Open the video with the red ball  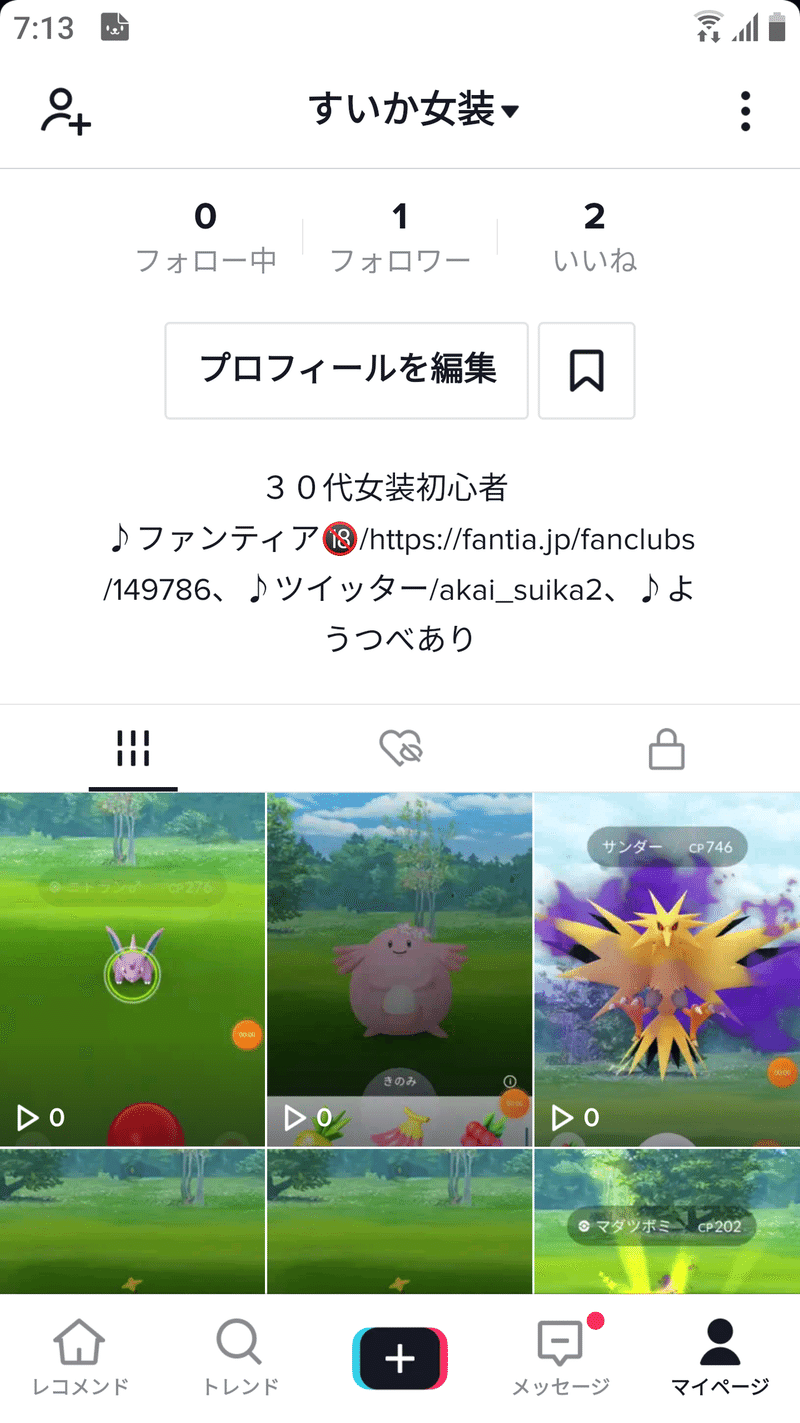pyautogui.click(x=132, y=969)
